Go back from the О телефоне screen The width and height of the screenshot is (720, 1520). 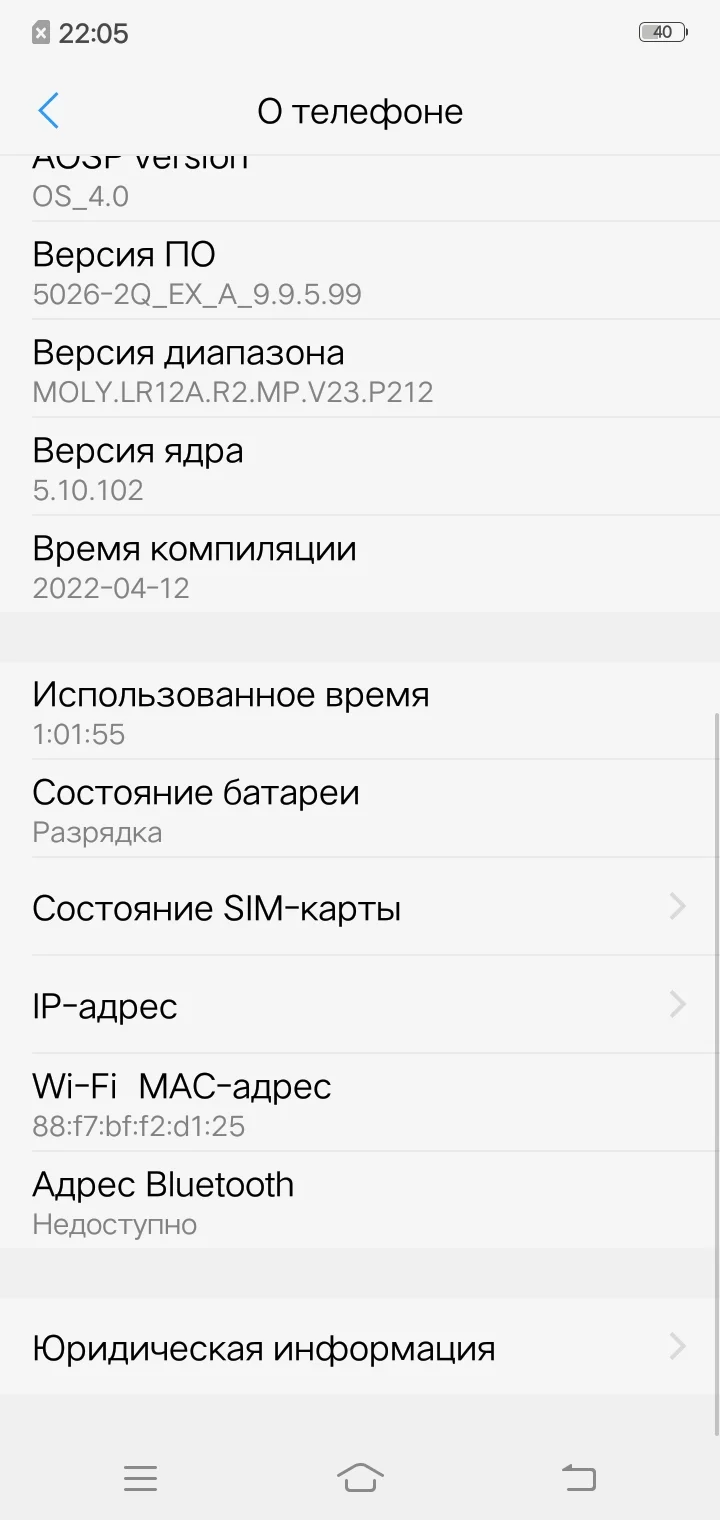tap(48, 111)
